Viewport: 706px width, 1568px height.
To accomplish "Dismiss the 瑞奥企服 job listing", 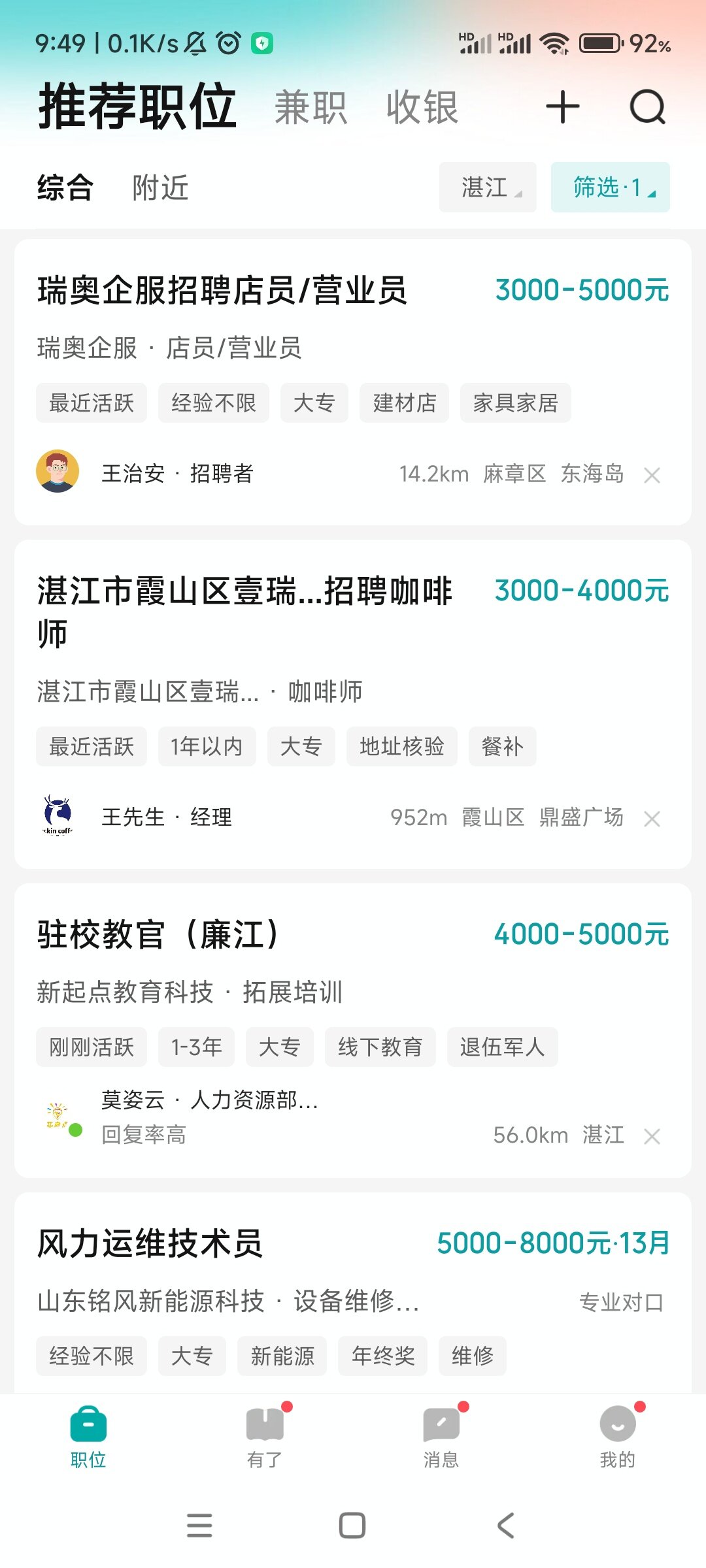I will pos(652,475).
